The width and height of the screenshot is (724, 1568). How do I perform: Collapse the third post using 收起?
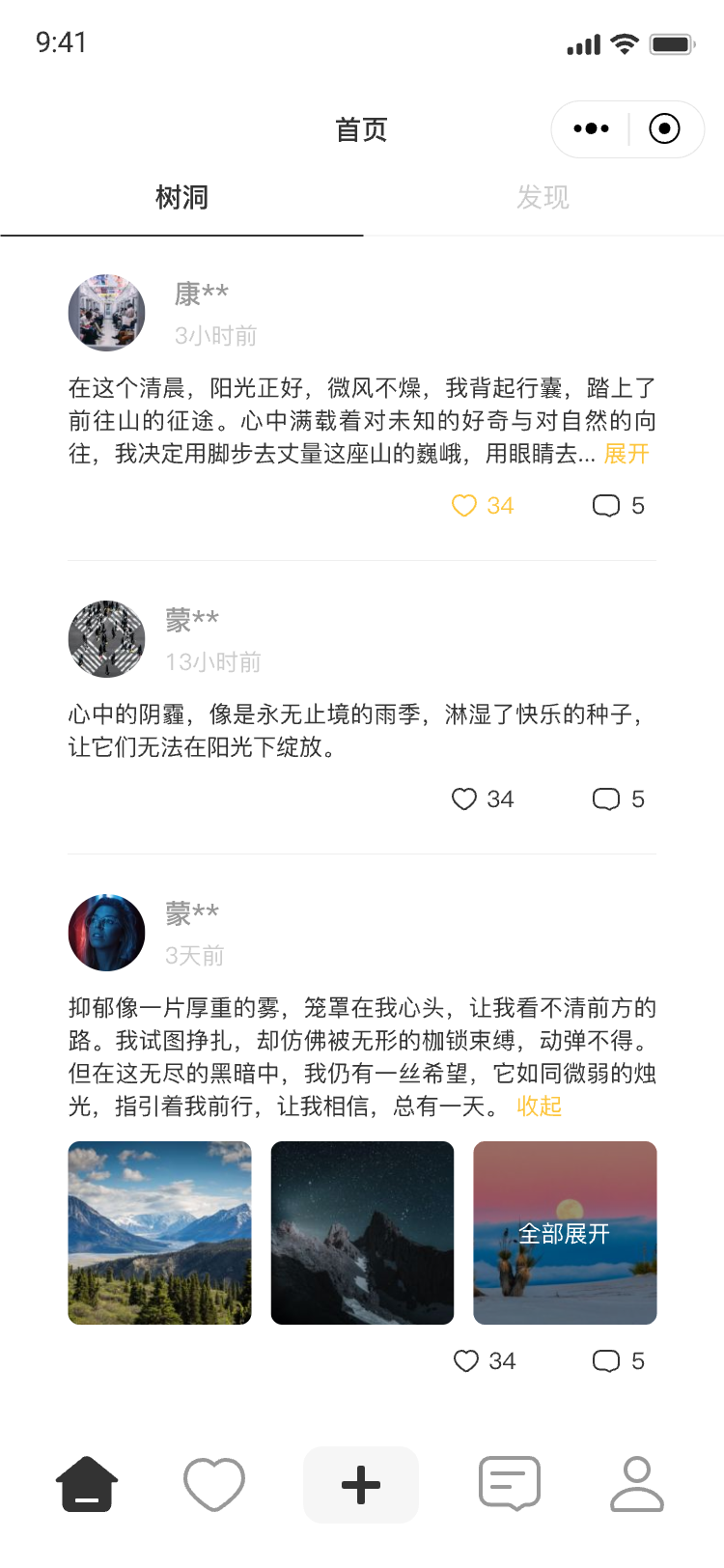pos(540,1106)
